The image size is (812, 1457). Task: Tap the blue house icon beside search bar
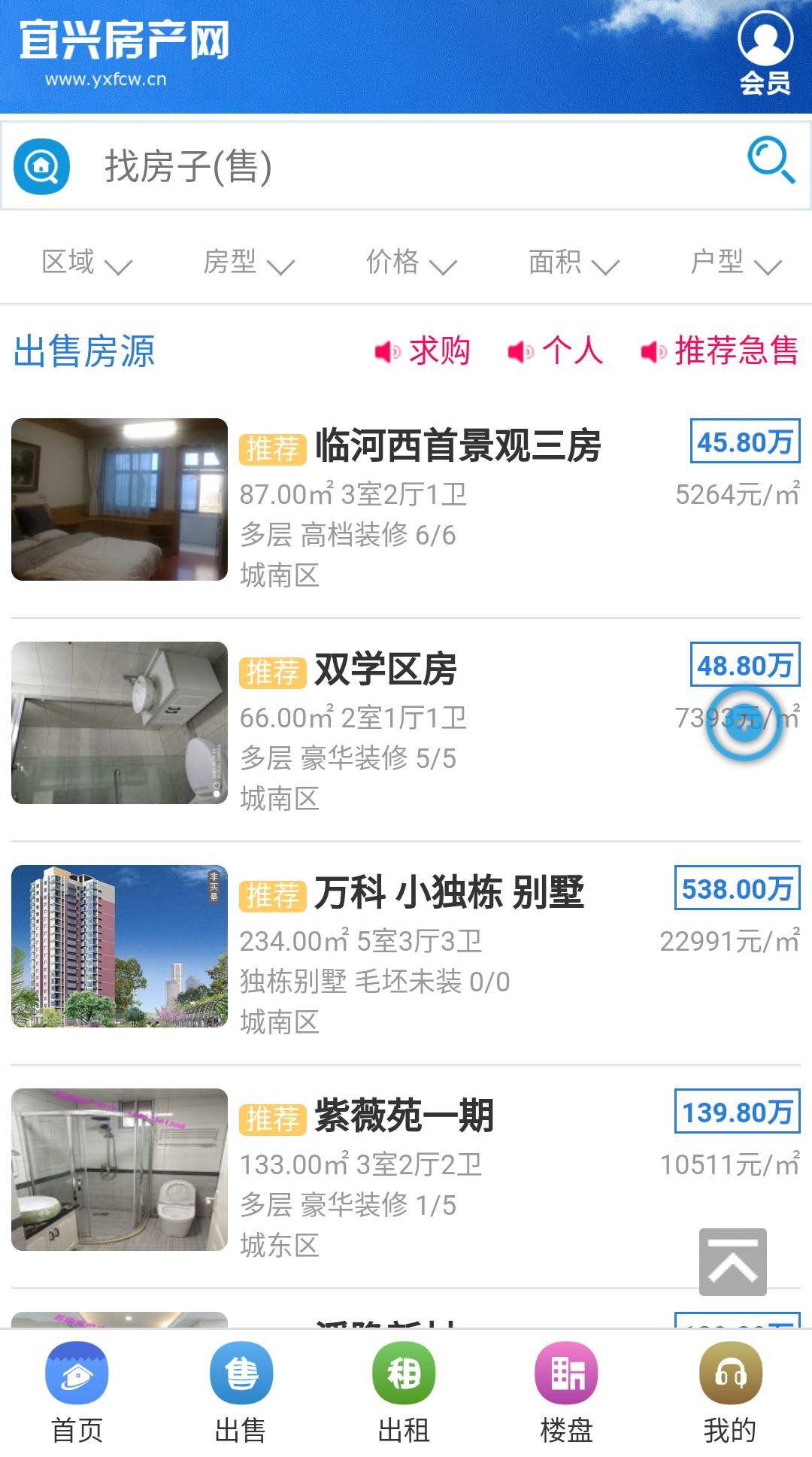(41, 166)
